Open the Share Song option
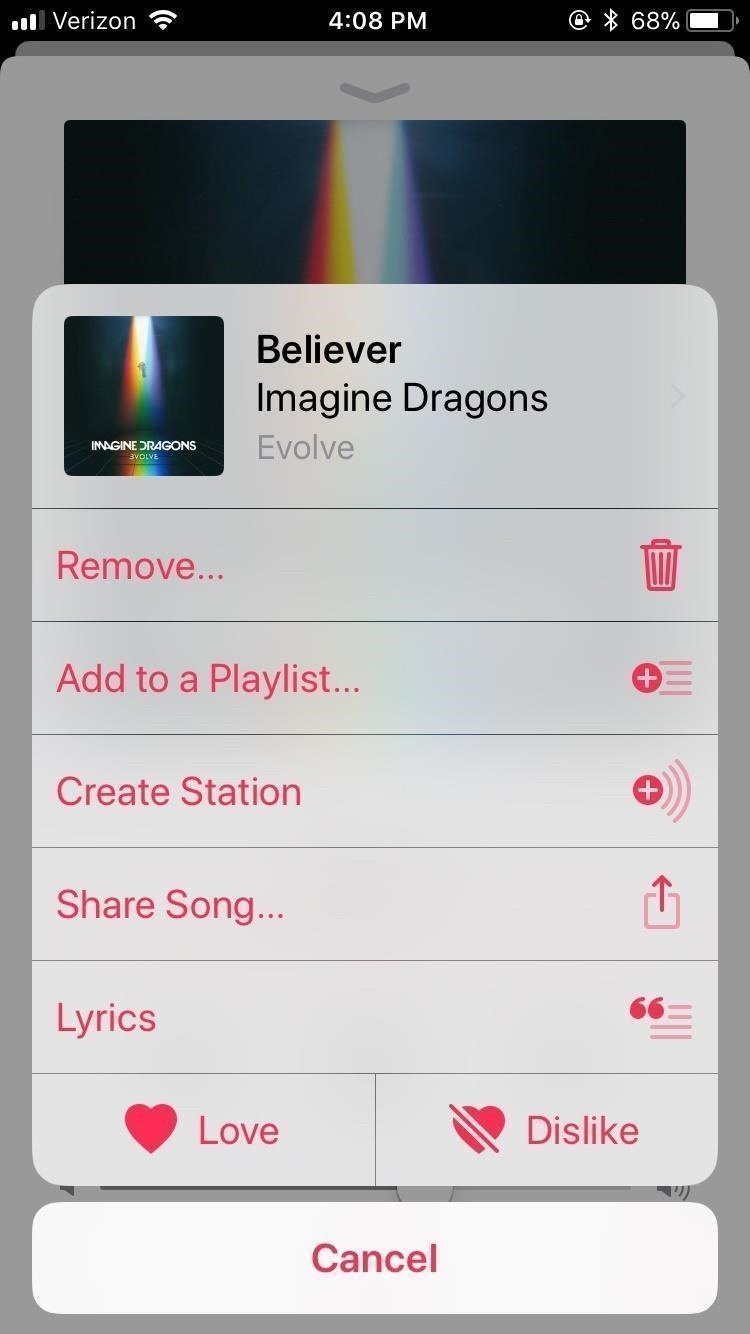Image resolution: width=750 pixels, height=1334 pixels. pyautogui.click(x=375, y=905)
